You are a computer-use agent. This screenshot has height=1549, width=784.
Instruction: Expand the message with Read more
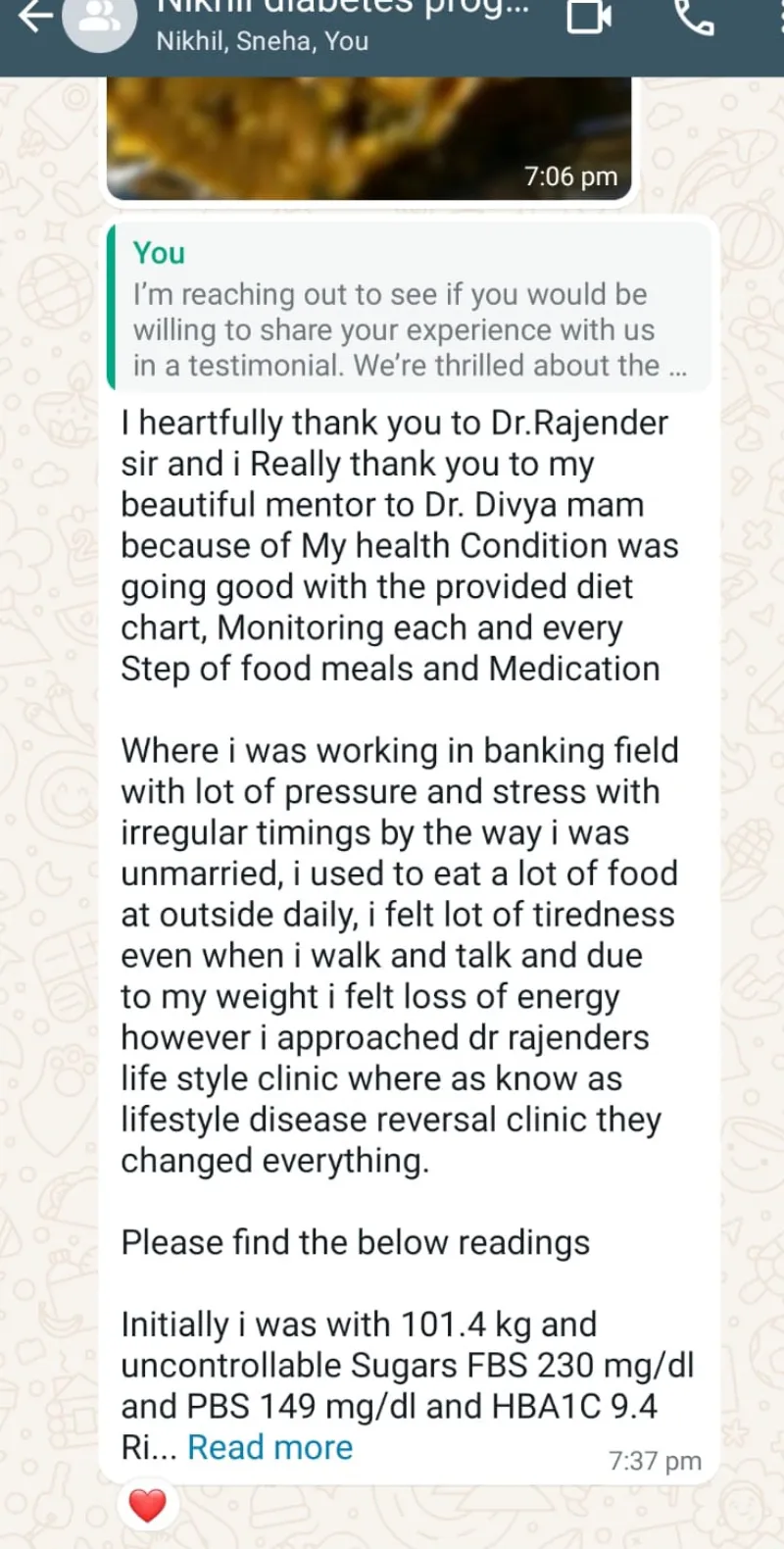[x=269, y=1447]
